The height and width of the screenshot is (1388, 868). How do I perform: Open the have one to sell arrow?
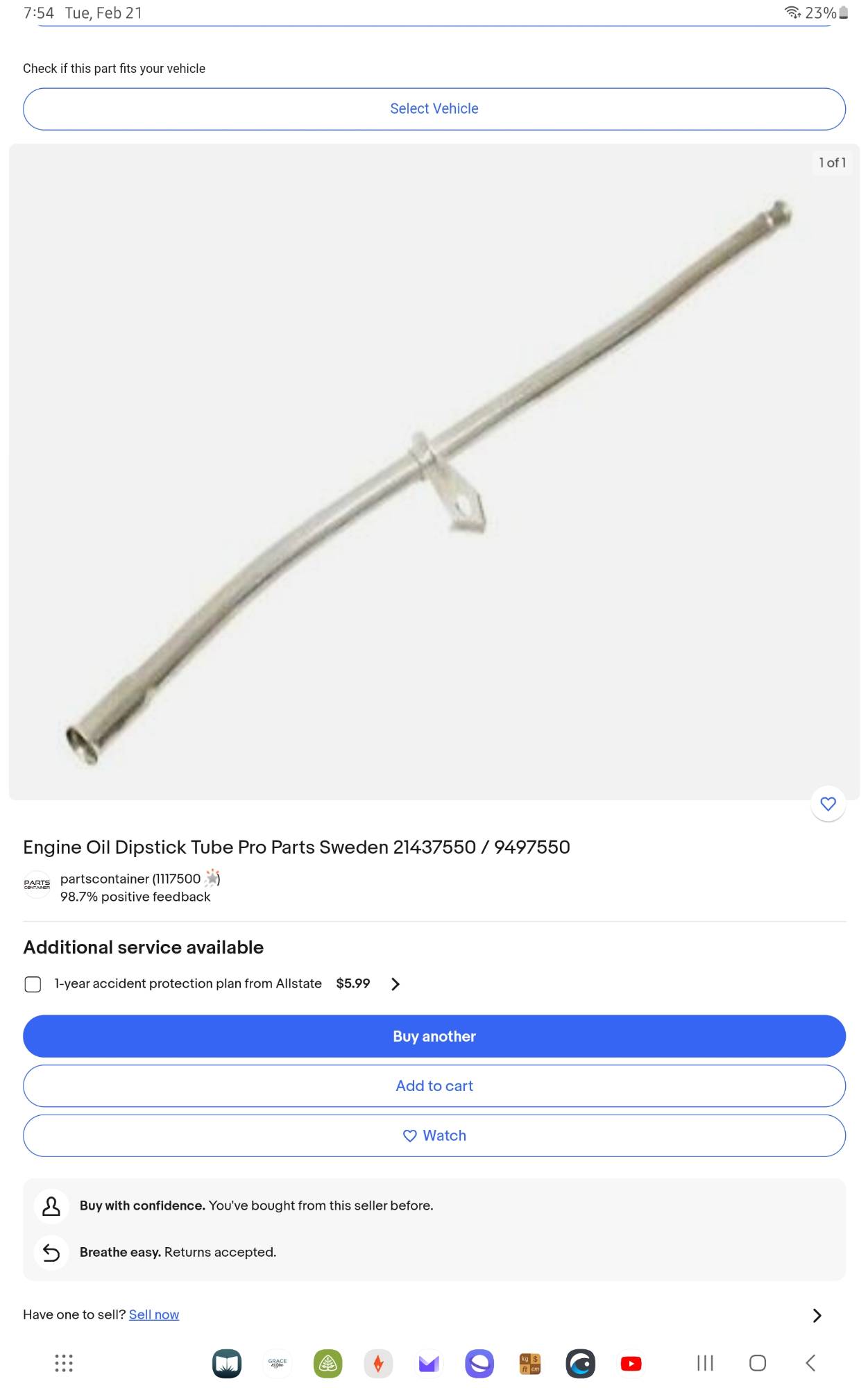817,1315
